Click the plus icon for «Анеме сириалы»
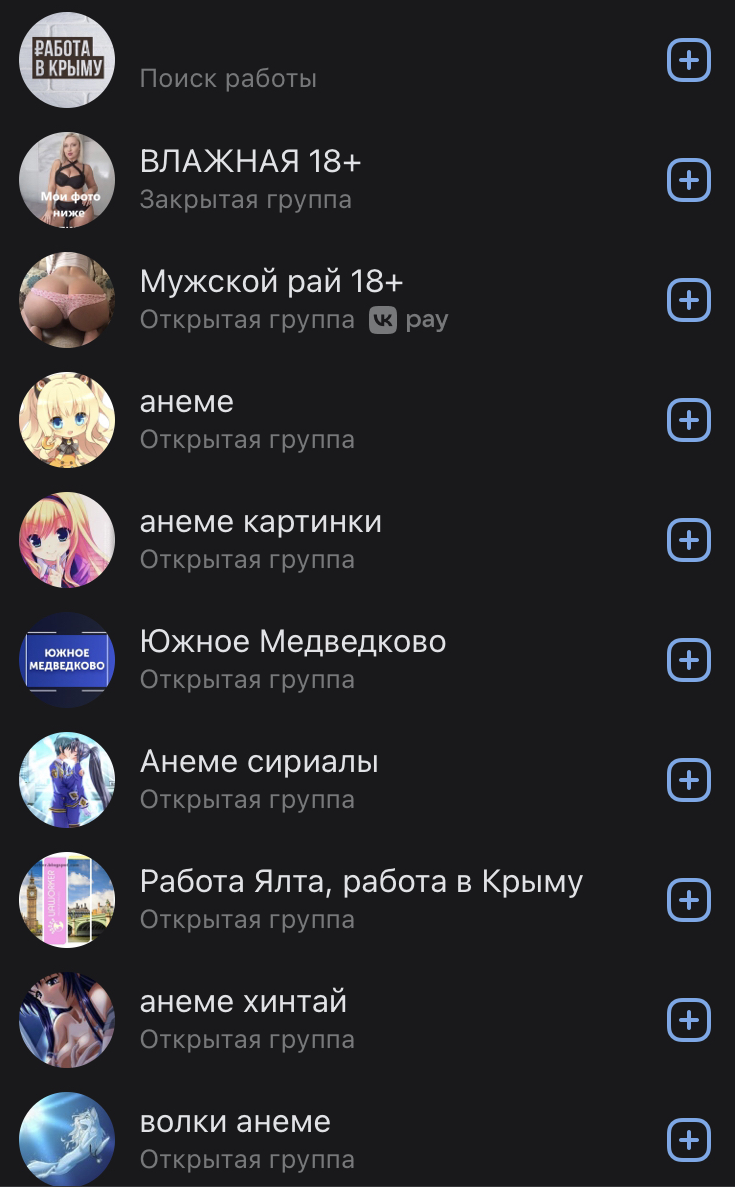The height and width of the screenshot is (1187, 735). tap(688, 780)
